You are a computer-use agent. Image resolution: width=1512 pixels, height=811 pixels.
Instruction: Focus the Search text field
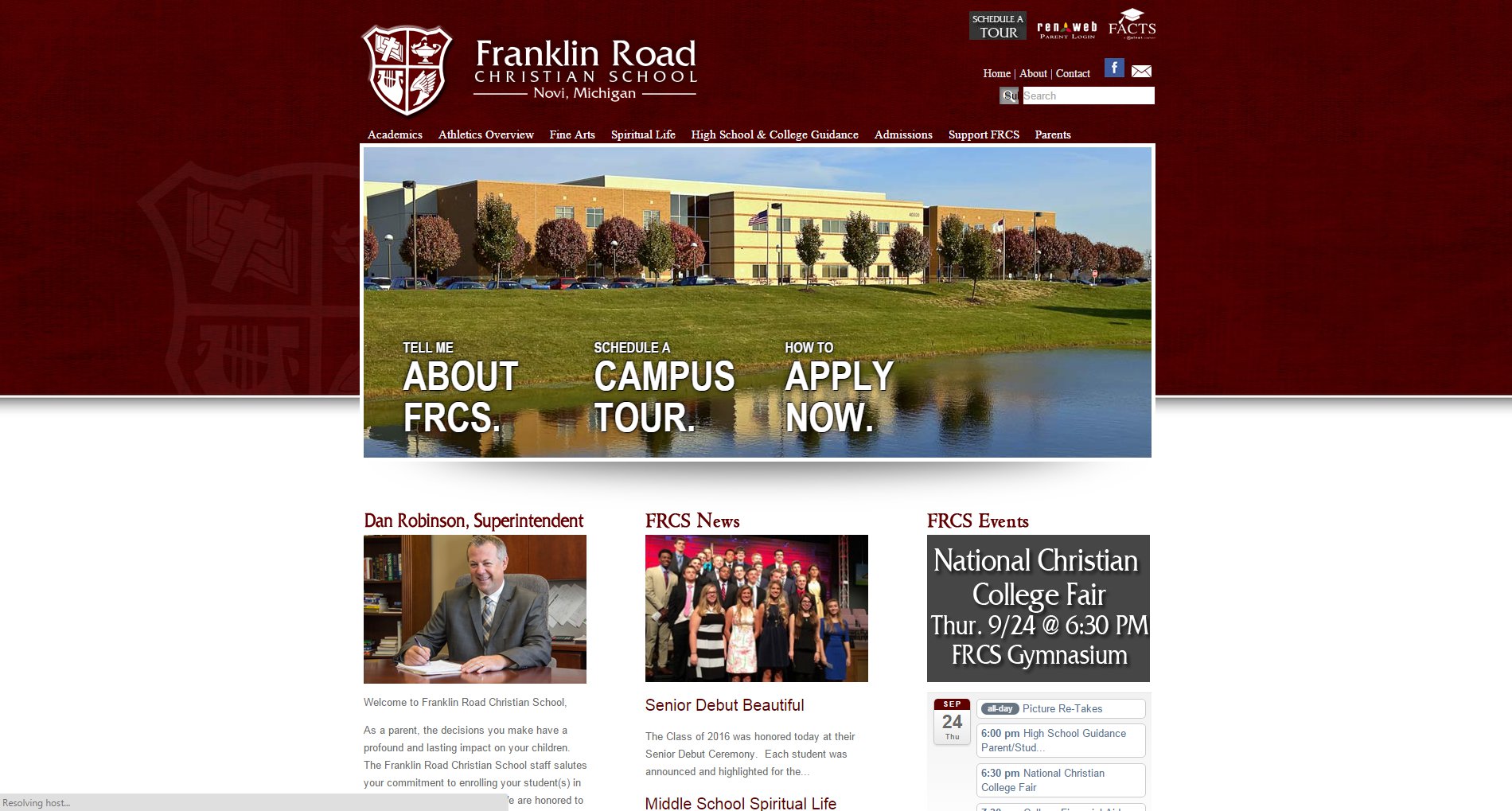tap(1087, 96)
